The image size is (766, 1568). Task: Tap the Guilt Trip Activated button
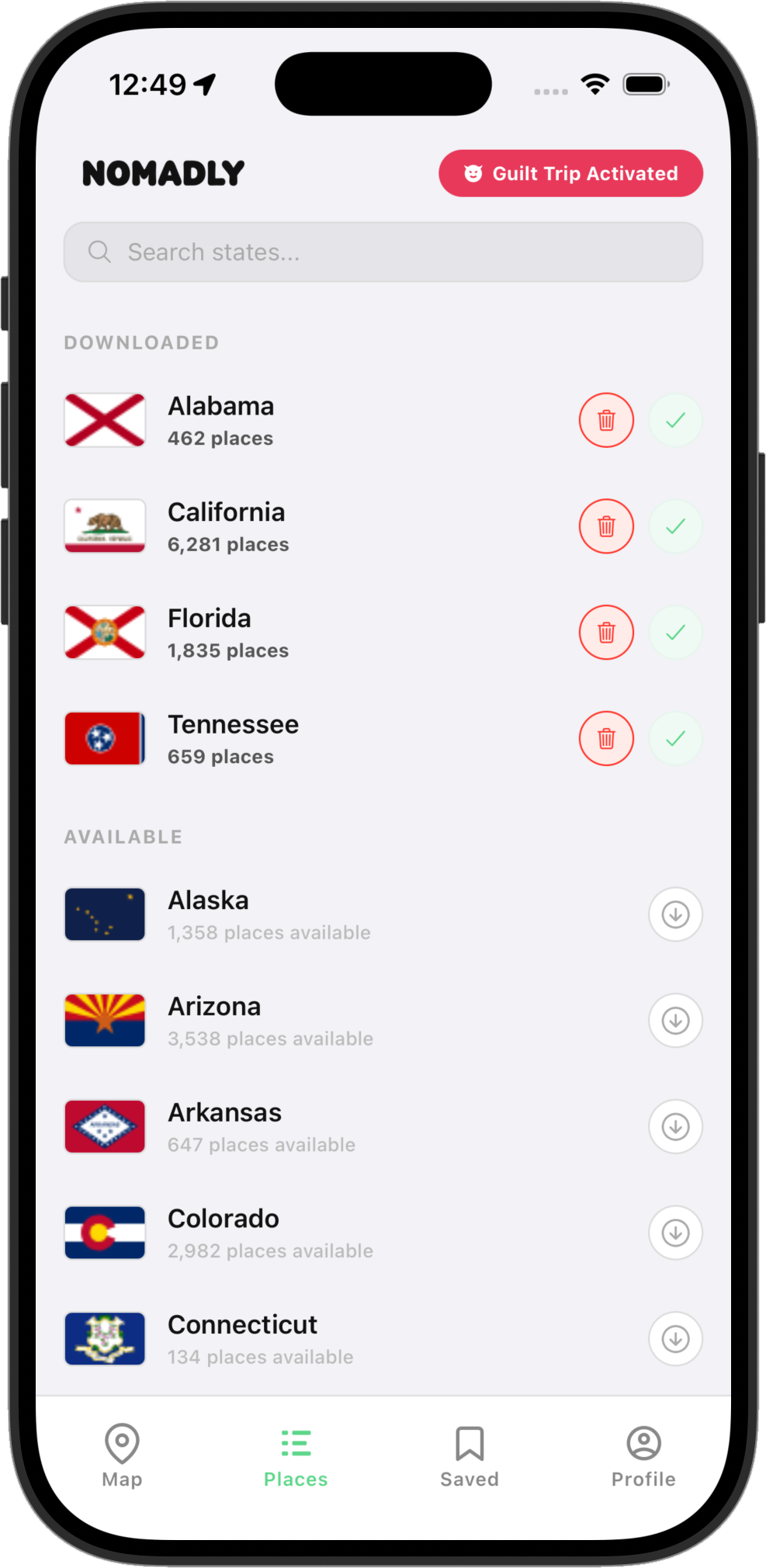(570, 173)
